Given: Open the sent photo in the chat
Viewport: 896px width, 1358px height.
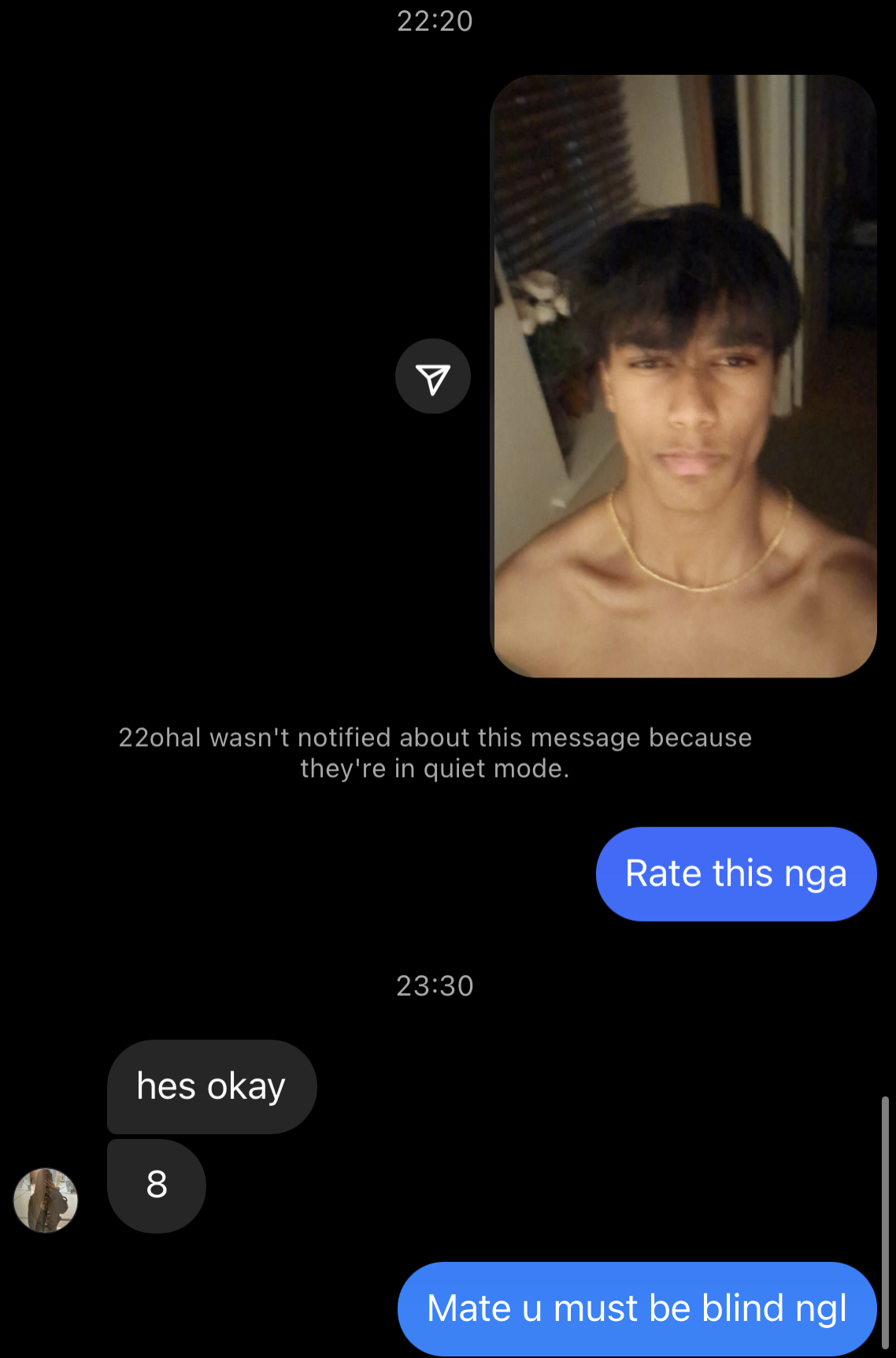Looking at the screenshot, I should pyautogui.click(x=683, y=377).
